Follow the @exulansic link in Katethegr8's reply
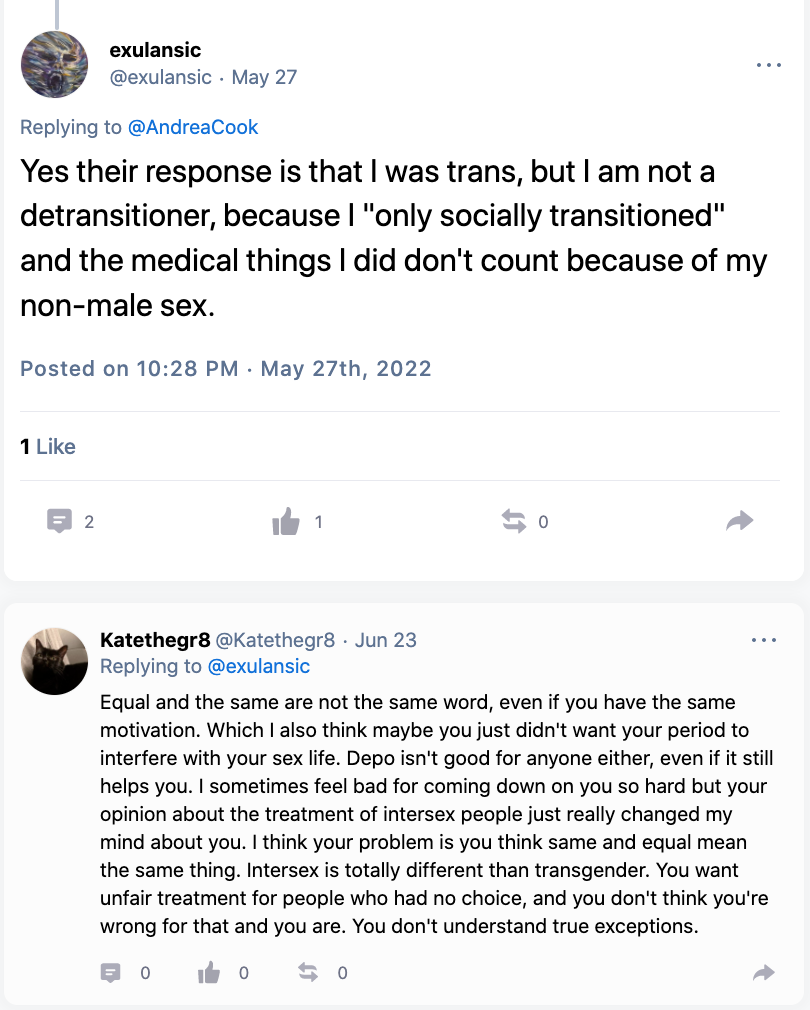 tap(258, 666)
